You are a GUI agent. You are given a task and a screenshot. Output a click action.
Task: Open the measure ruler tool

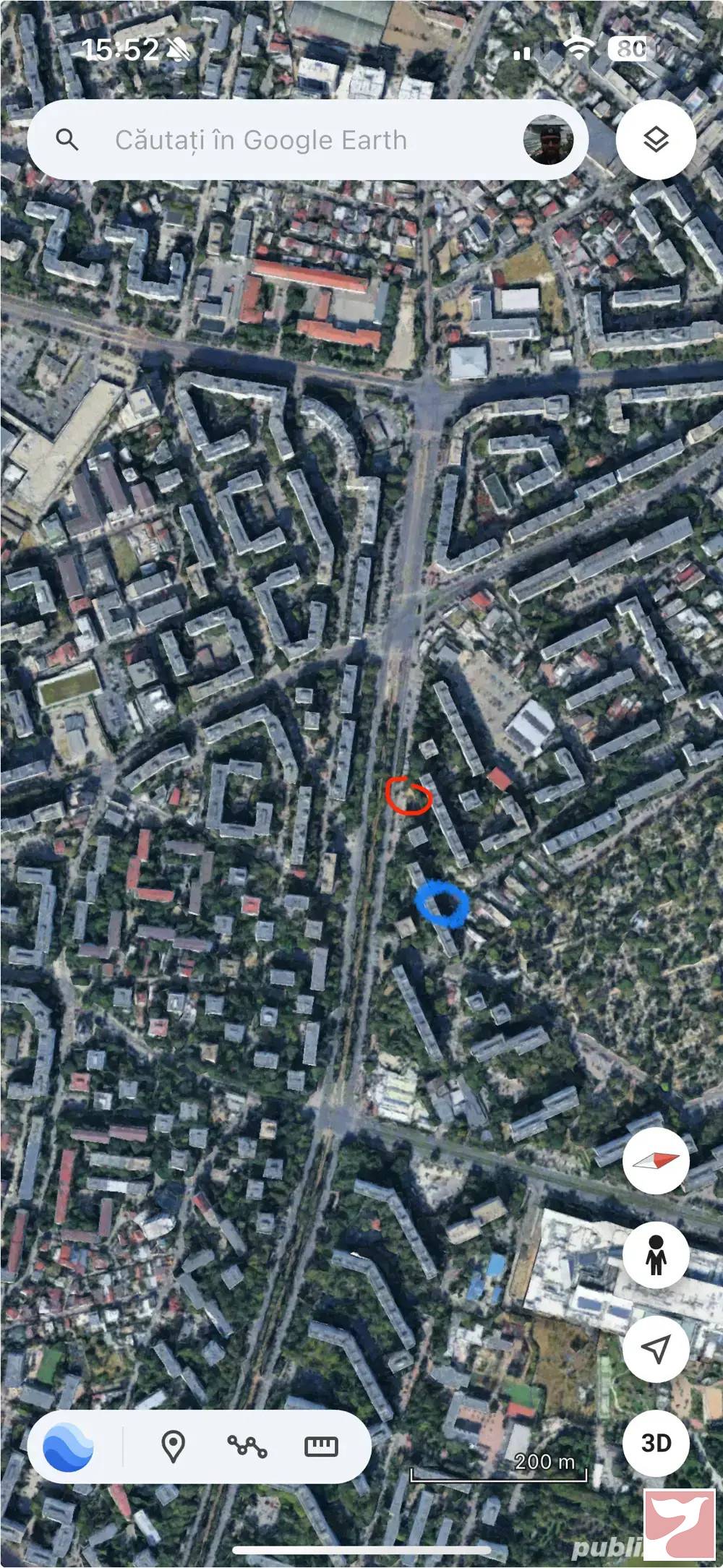point(321,1447)
